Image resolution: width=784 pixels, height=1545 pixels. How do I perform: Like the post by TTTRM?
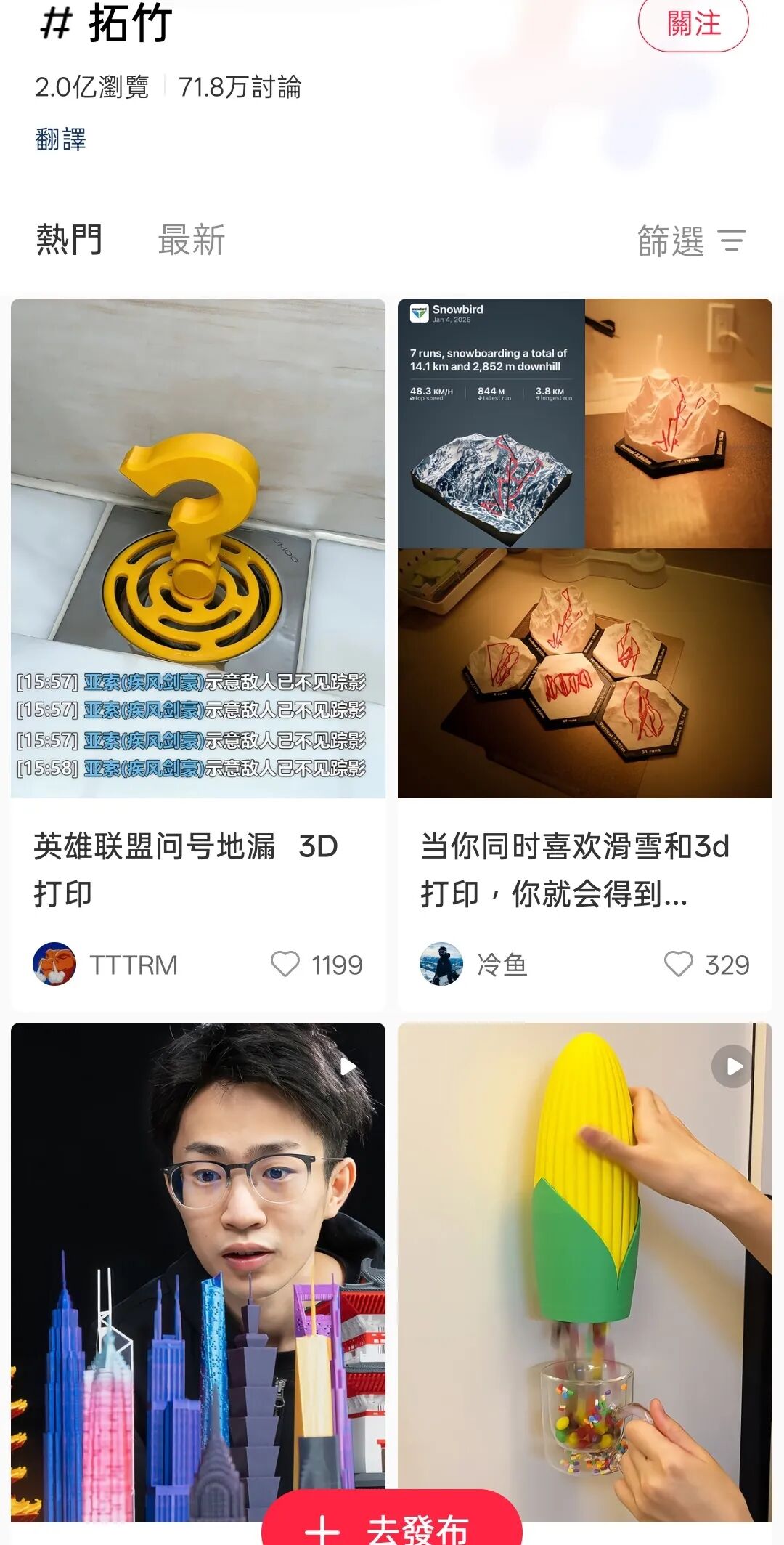point(285,965)
